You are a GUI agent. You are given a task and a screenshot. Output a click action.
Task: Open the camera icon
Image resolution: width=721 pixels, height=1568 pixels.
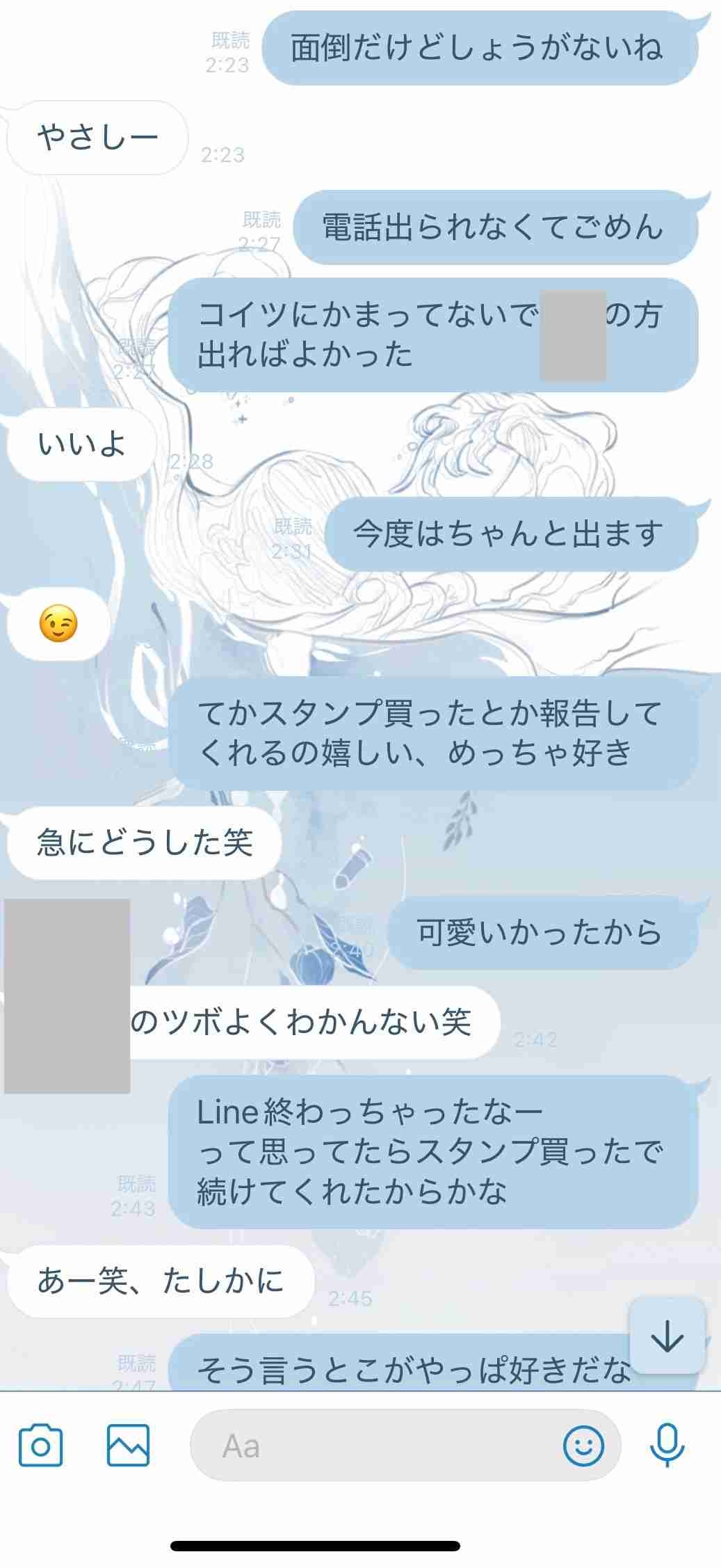(40, 1446)
